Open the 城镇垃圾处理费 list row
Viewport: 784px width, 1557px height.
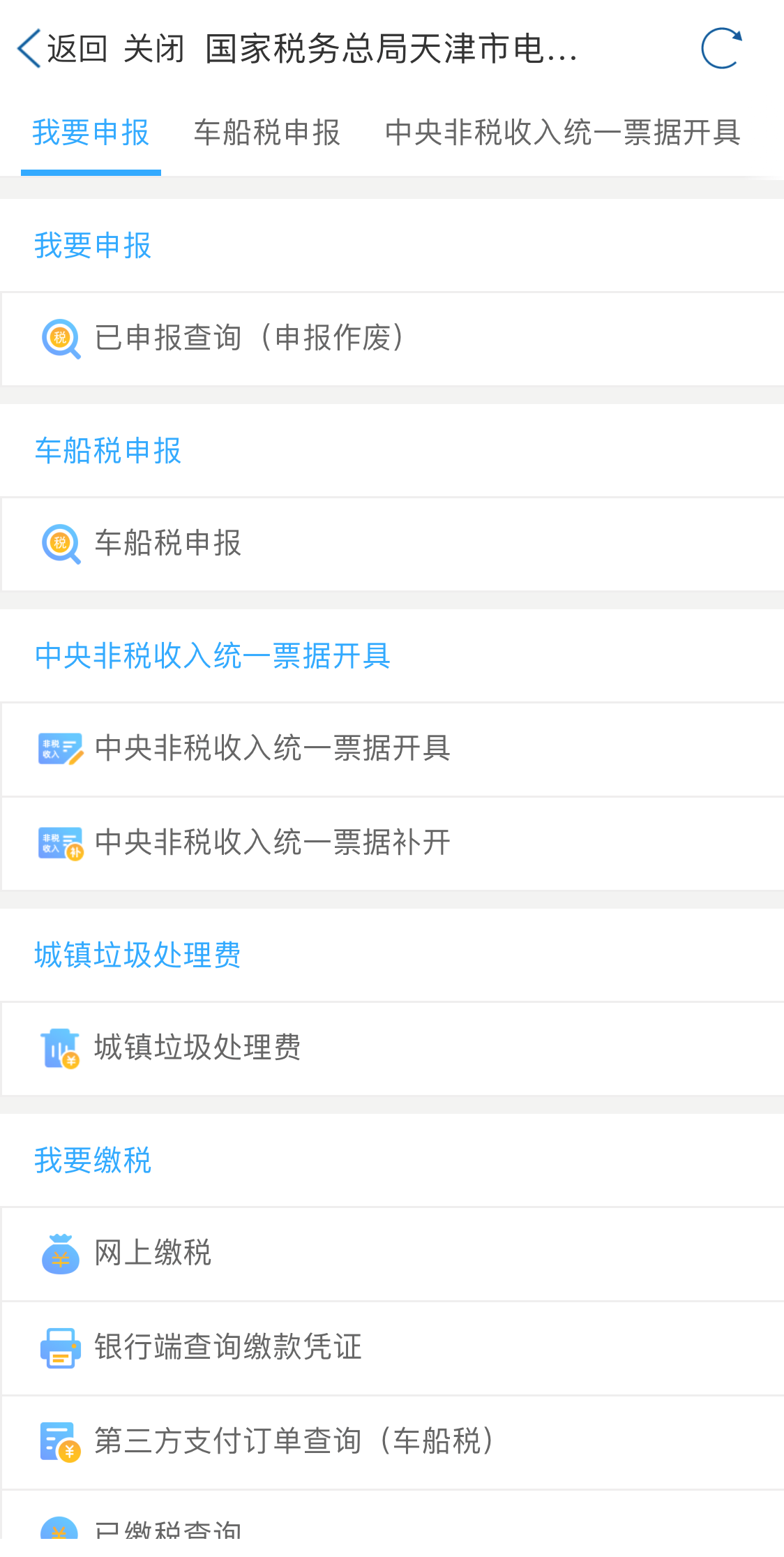pyautogui.click(x=392, y=1048)
